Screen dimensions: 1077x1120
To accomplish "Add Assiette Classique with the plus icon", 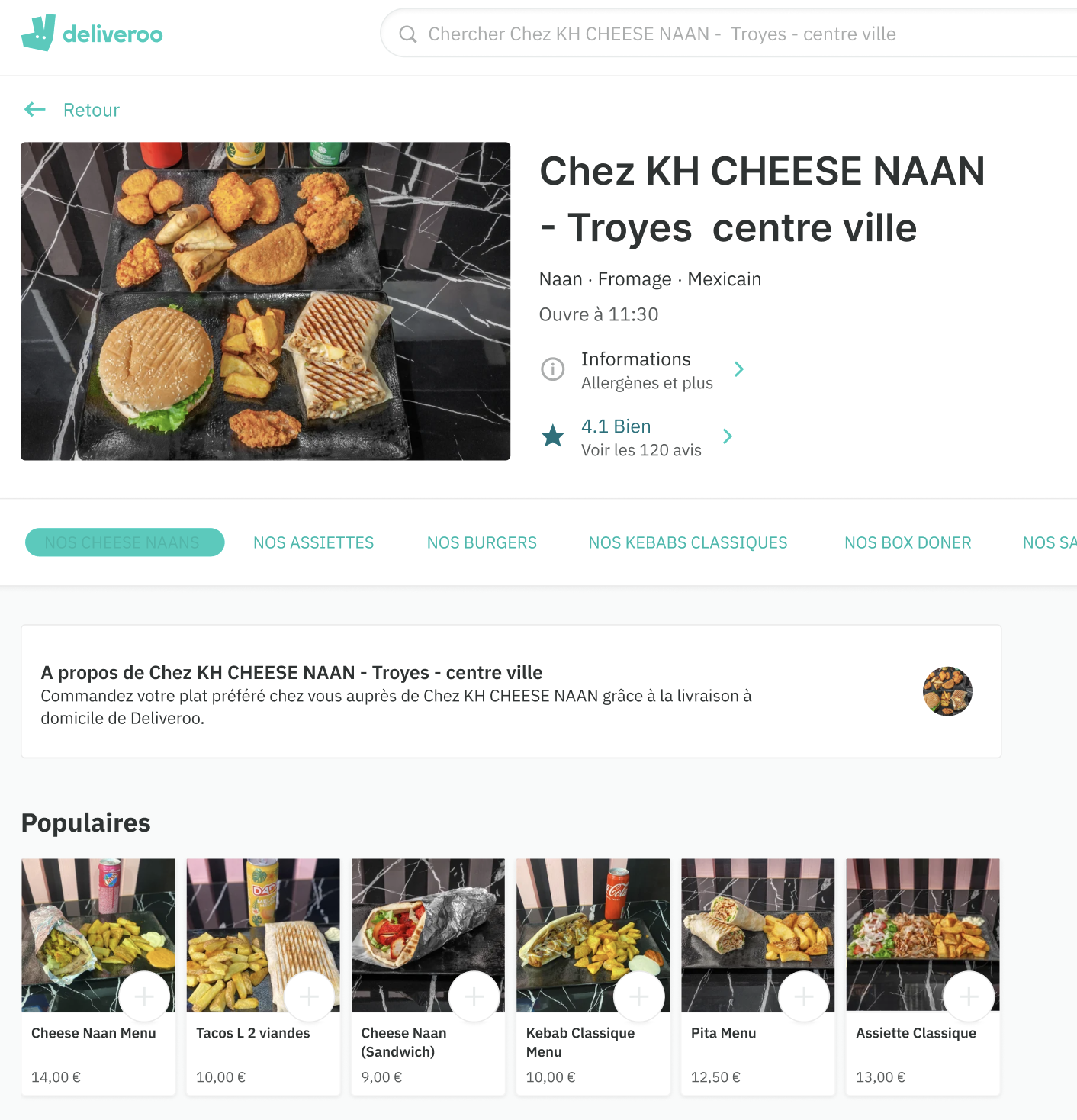I will coord(968,996).
